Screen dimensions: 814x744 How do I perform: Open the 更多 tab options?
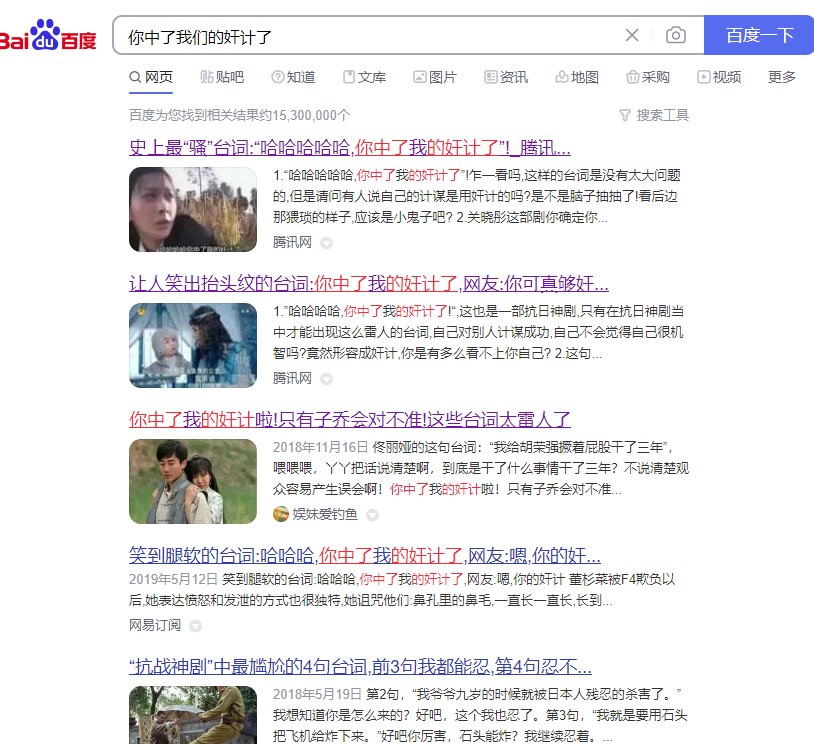point(782,77)
